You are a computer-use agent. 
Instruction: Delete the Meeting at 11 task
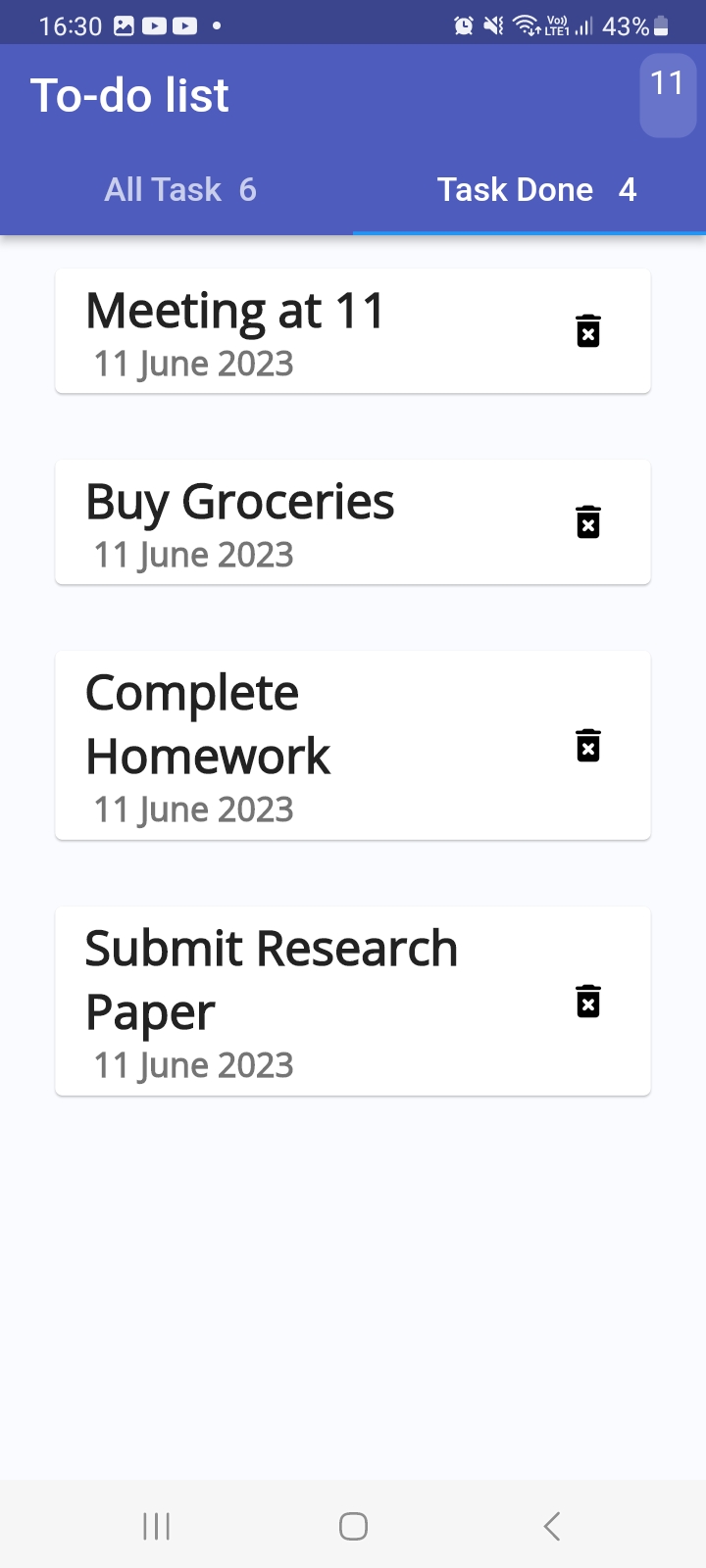tap(587, 331)
